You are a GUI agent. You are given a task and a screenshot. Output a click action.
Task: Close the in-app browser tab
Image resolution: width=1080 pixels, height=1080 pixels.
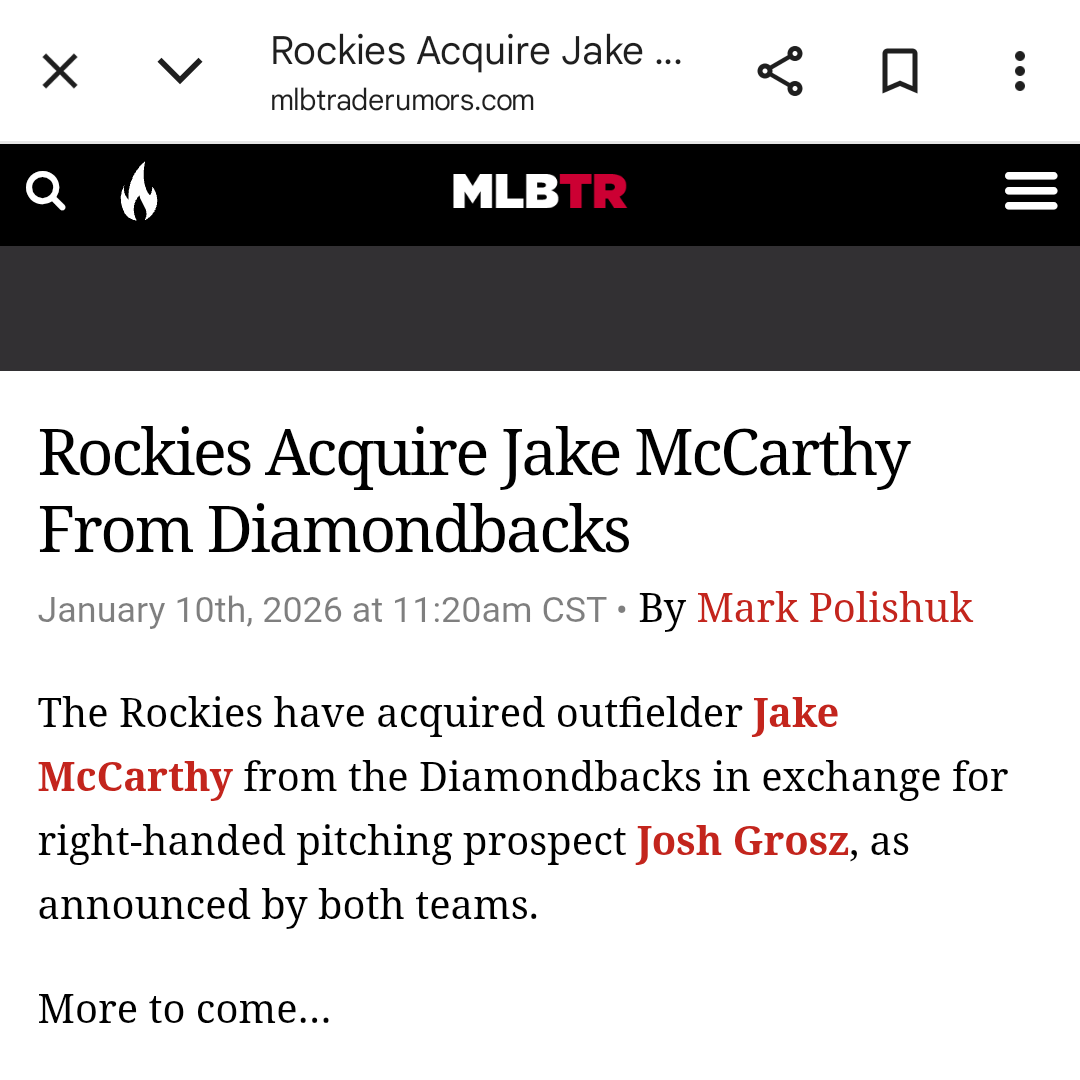[x=60, y=72]
